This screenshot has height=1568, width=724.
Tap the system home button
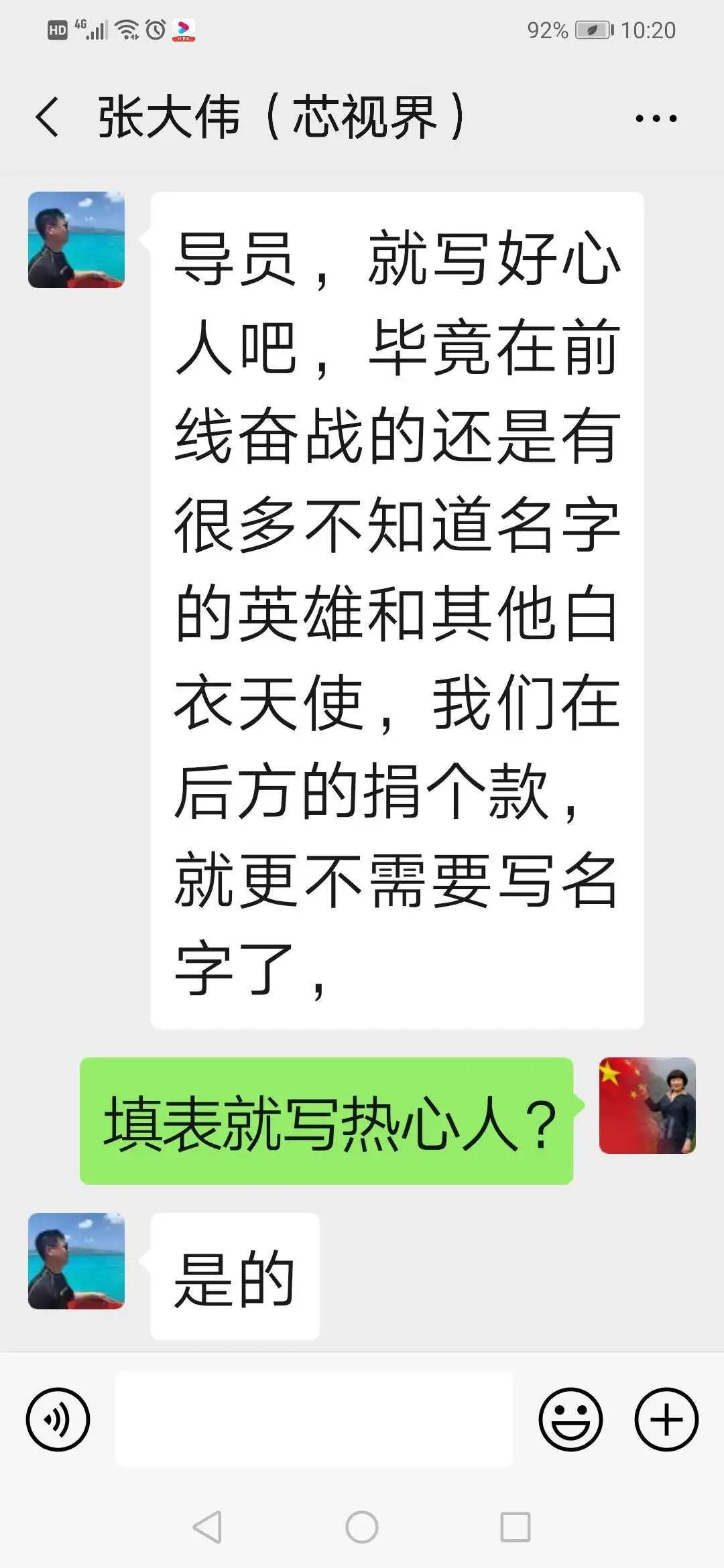click(362, 1527)
